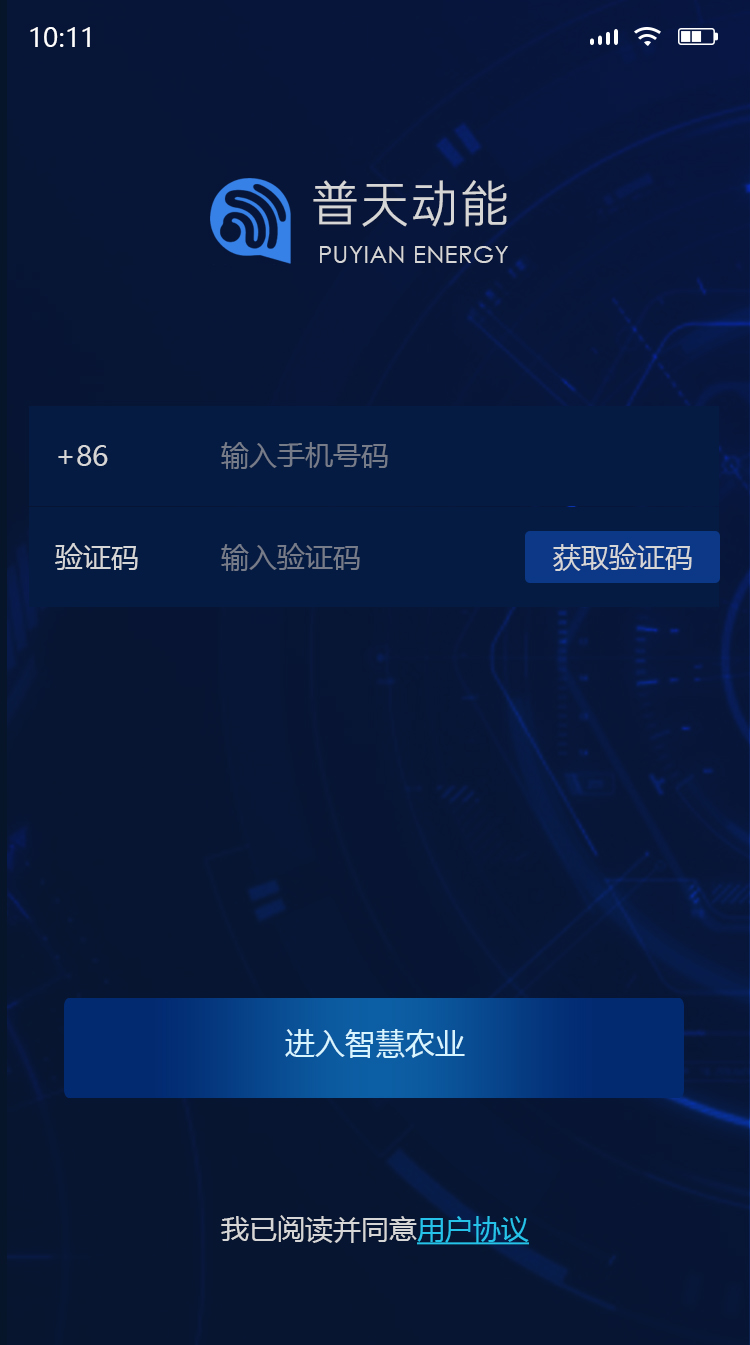Request a code with 获取验证码
750x1345 pixels.
click(622, 558)
